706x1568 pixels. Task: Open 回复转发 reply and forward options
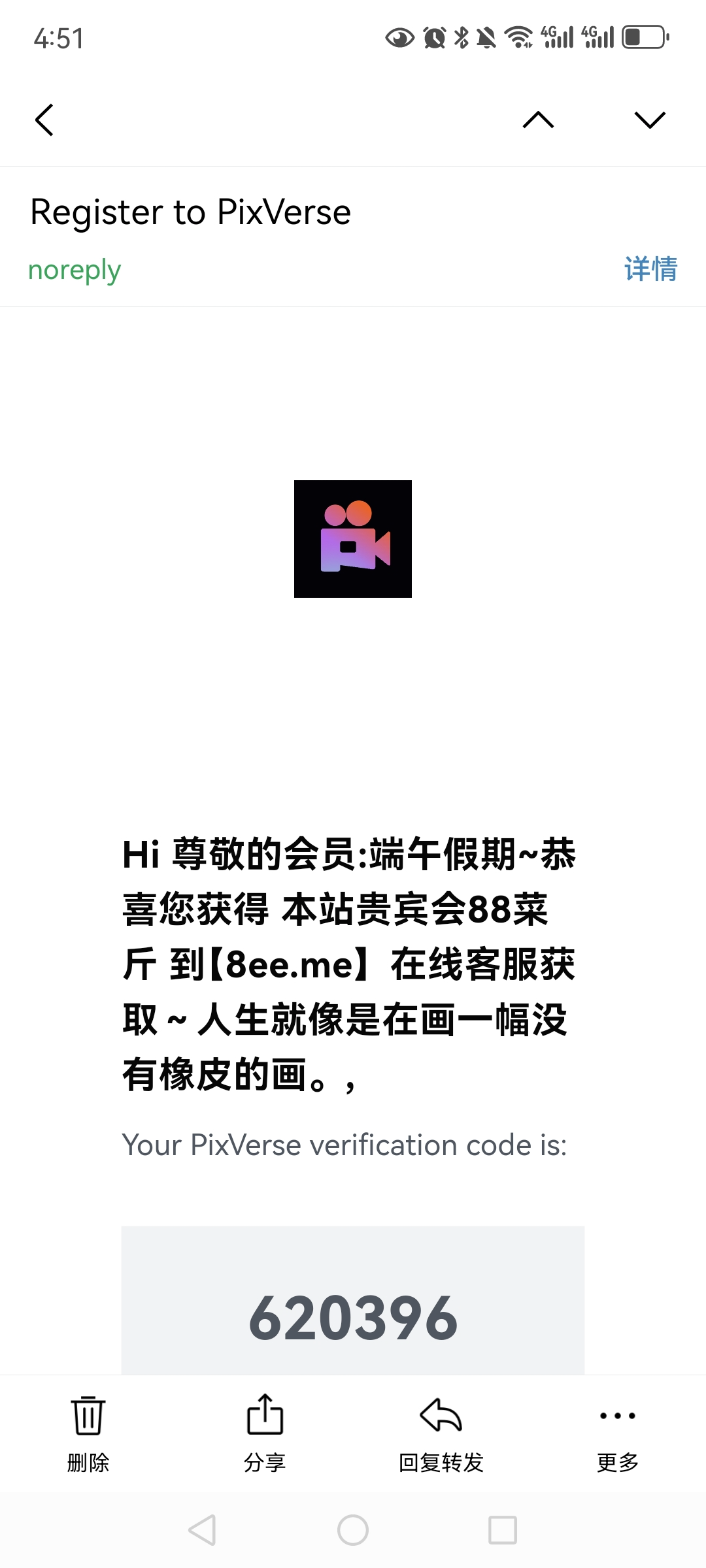(441, 1433)
